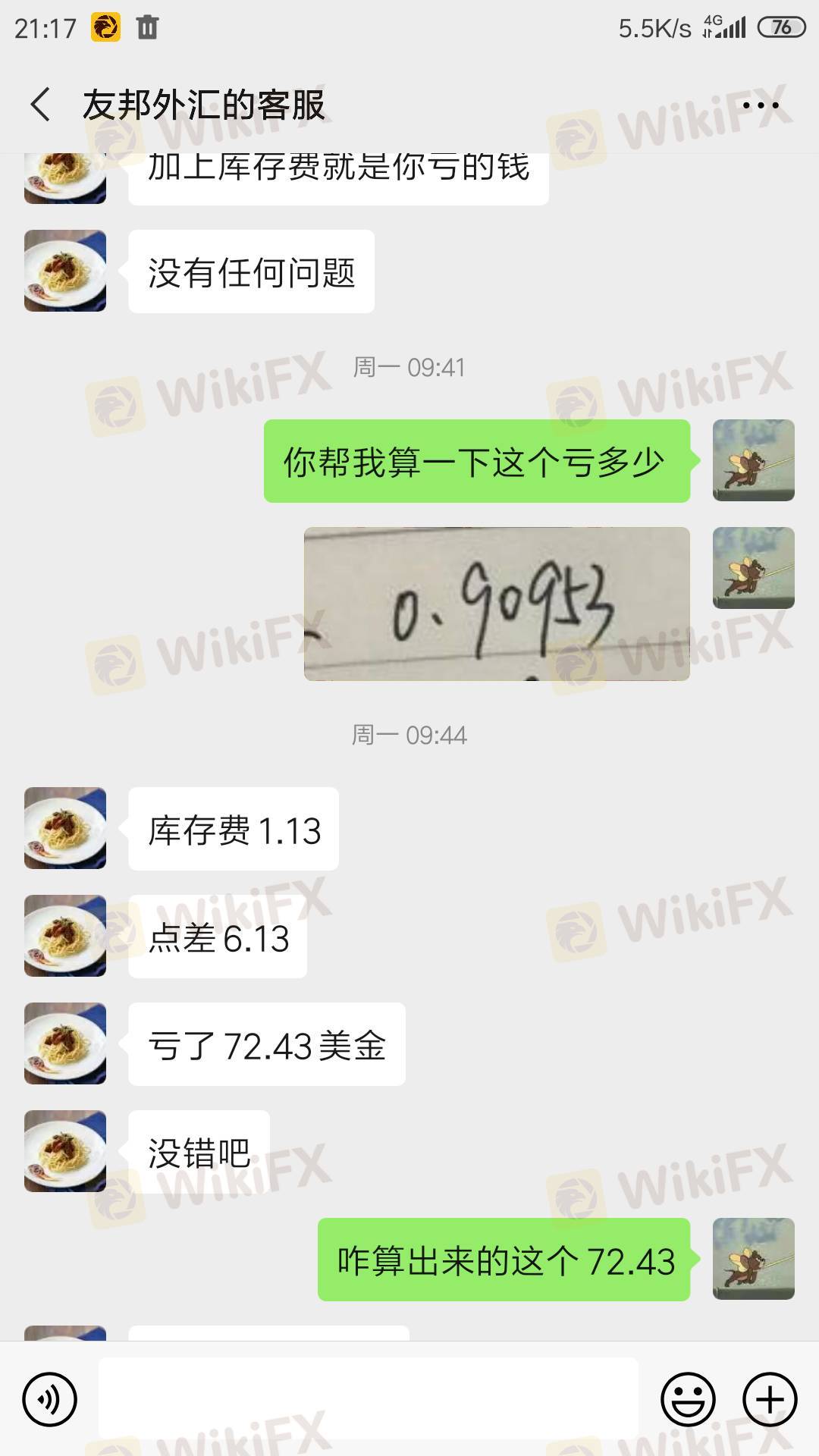Go back from the chat
Viewport: 819px width, 1456px height.
41,105
